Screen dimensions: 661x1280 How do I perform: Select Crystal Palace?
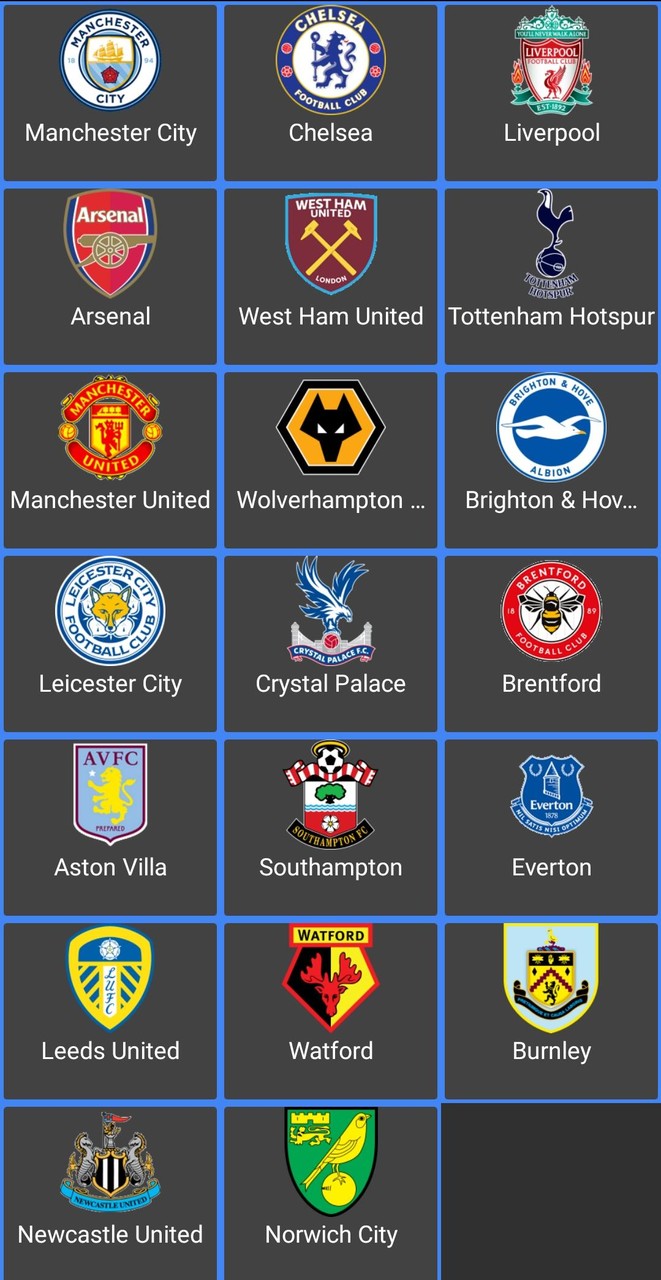point(330,643)
